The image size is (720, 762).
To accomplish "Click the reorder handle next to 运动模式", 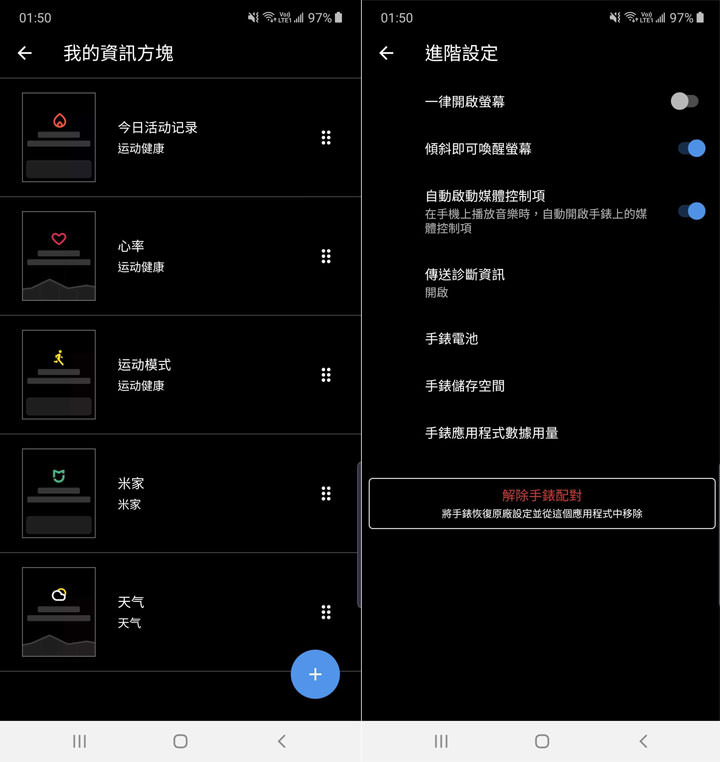I will point(326,374).
